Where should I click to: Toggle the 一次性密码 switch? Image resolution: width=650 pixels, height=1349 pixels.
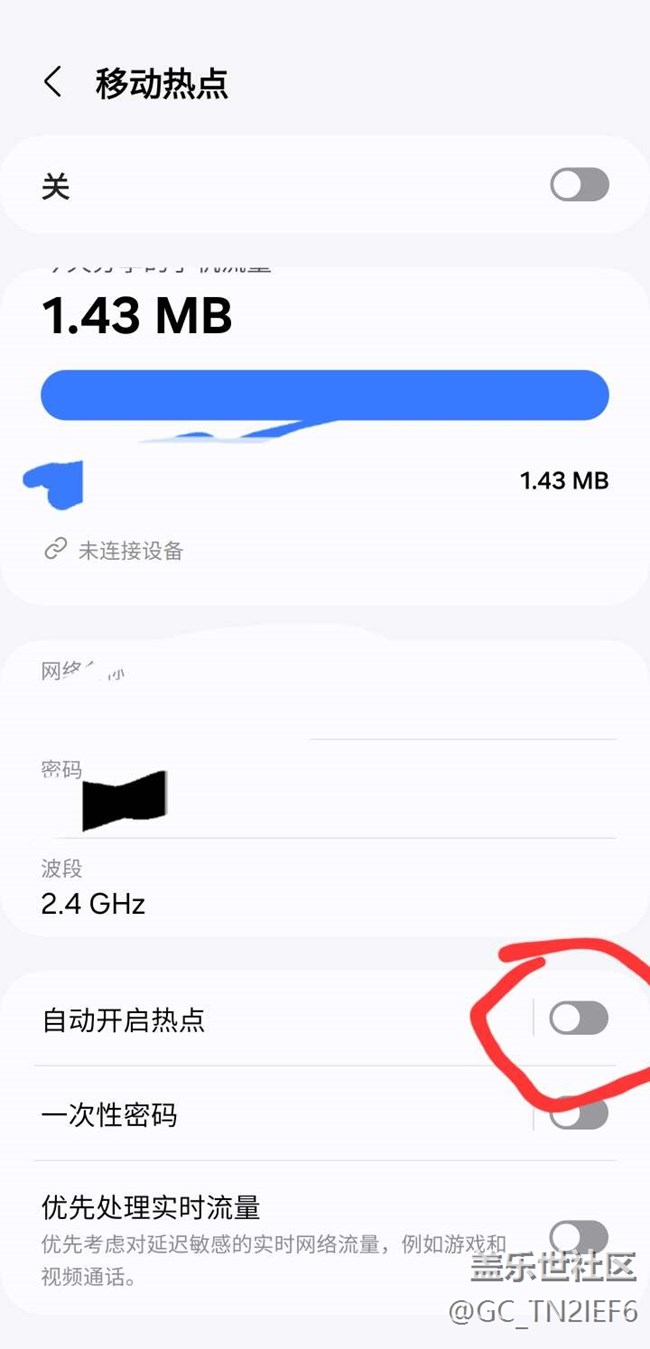579,1113
